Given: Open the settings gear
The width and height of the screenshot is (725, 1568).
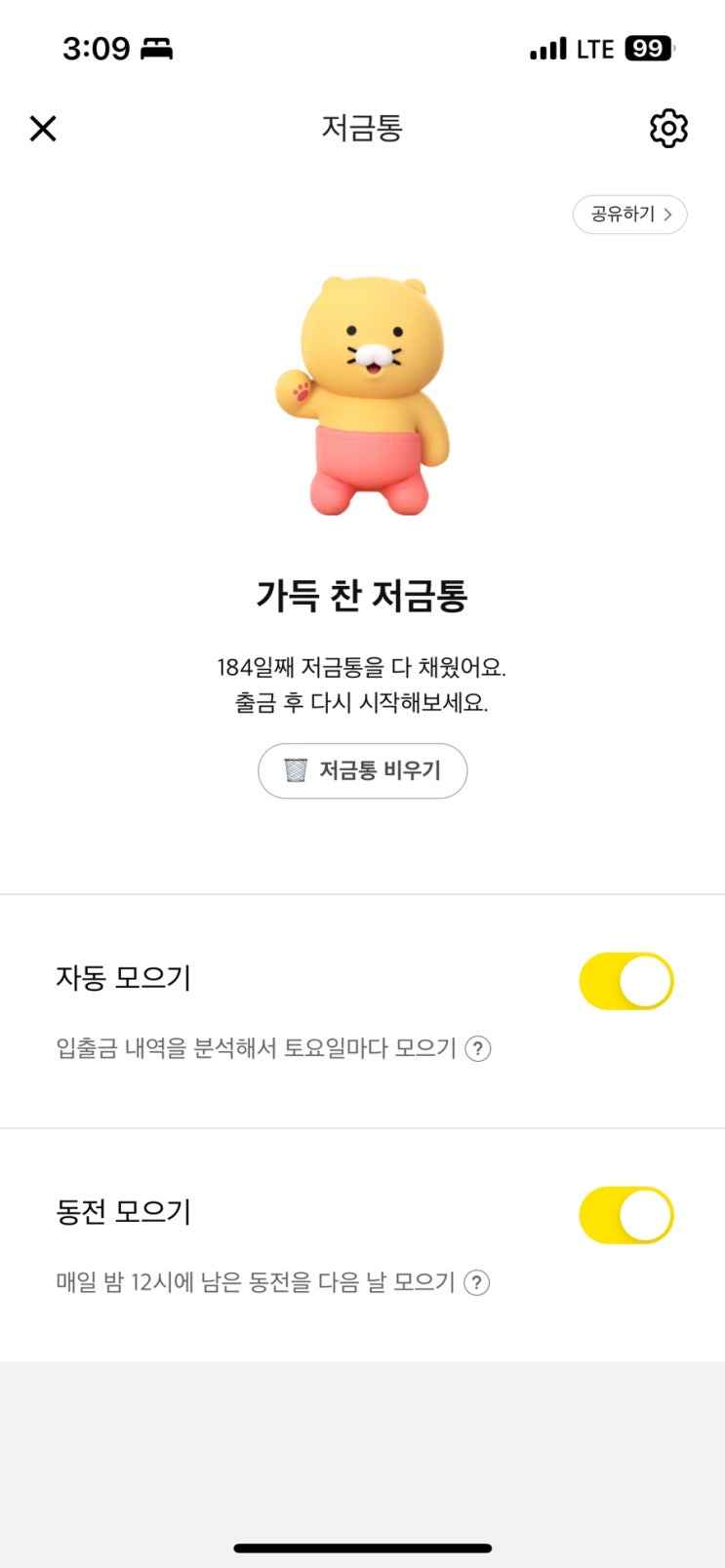Looking at the screenshot, I should coord(668,128).
